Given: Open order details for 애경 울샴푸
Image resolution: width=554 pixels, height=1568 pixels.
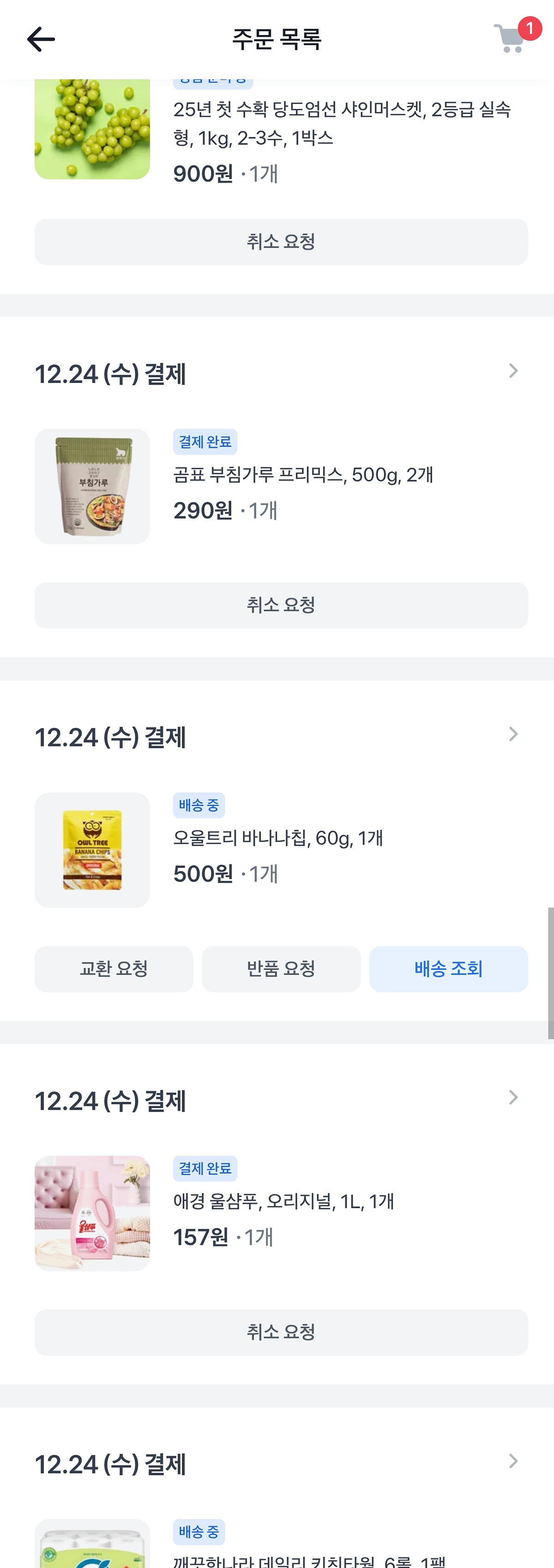Looking at the screenshot, I should 512,1097.
